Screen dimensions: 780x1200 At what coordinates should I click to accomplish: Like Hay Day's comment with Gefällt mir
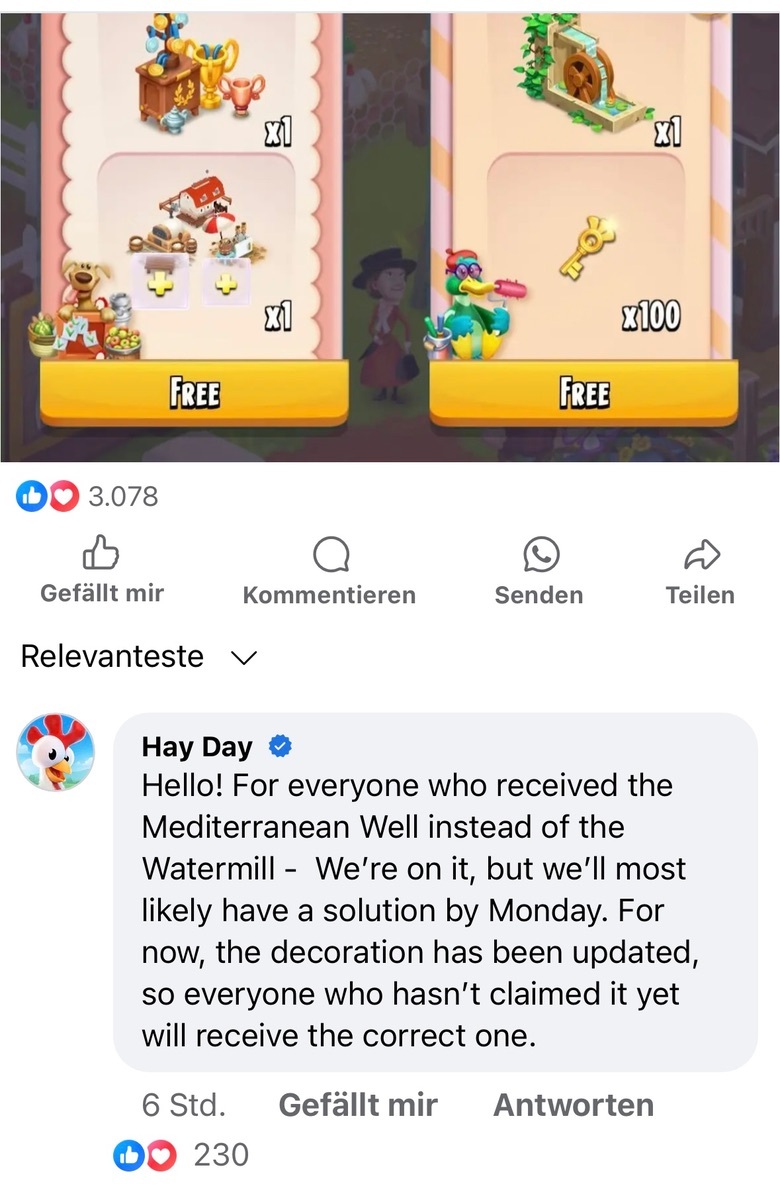pos(357,1105)
